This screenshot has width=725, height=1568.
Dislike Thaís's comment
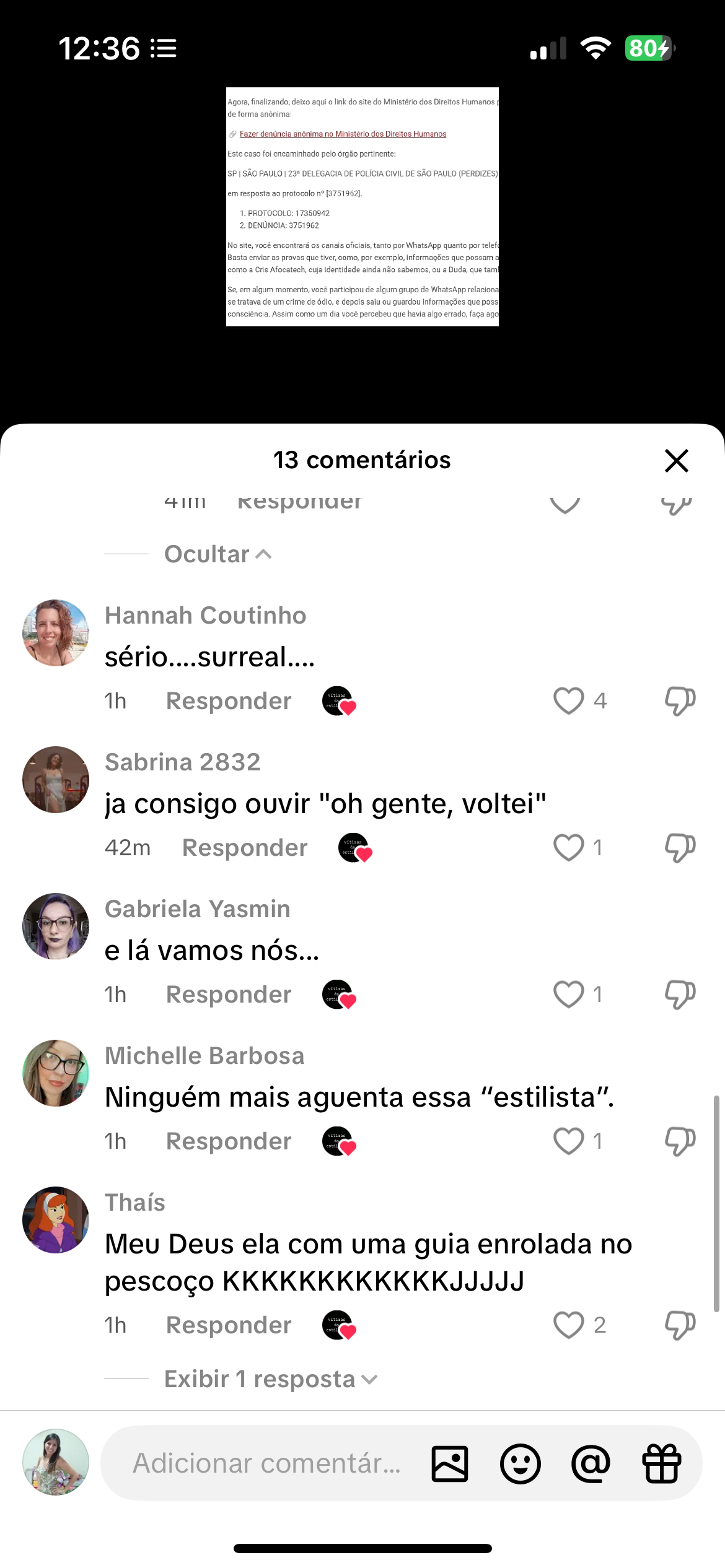coord(680,1325)
